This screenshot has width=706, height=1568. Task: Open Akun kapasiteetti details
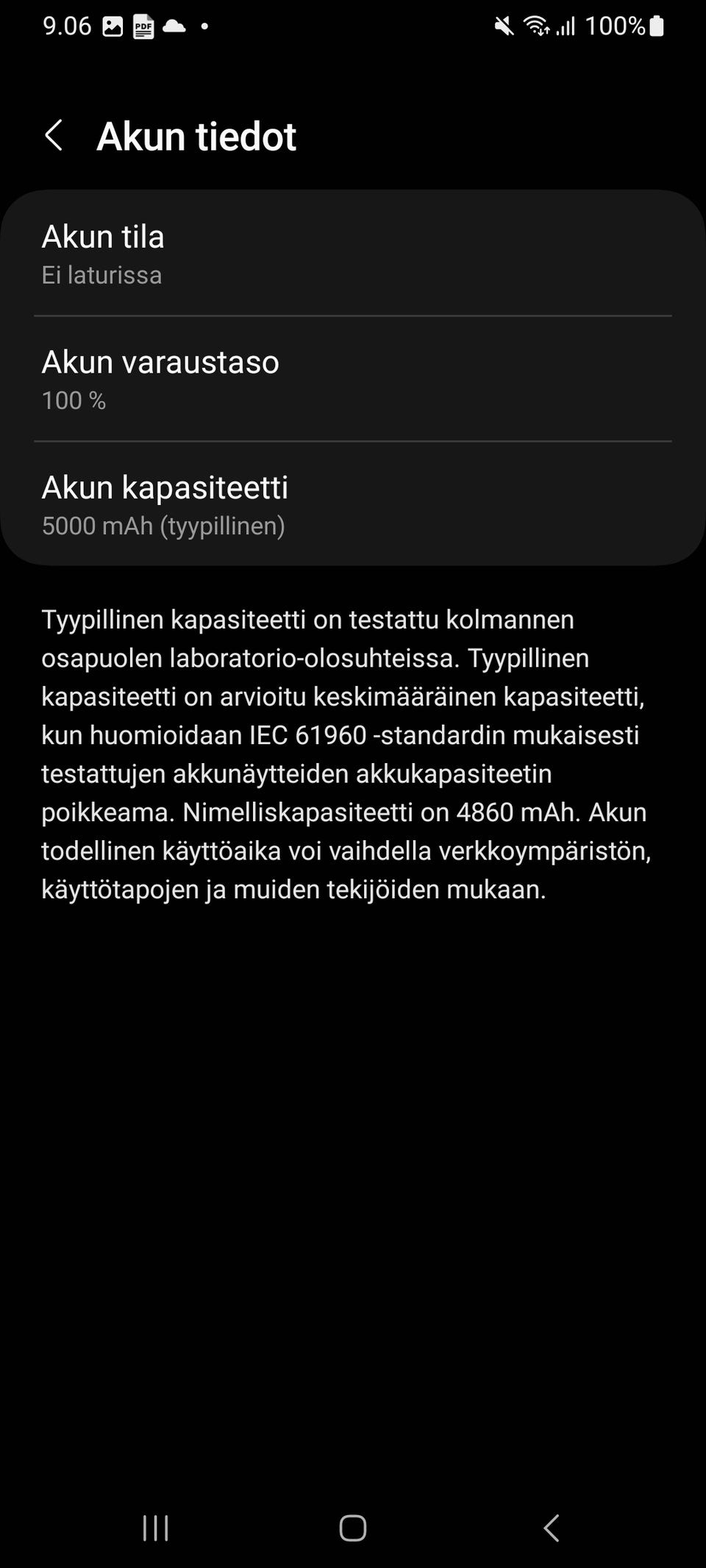click(165, 487)
